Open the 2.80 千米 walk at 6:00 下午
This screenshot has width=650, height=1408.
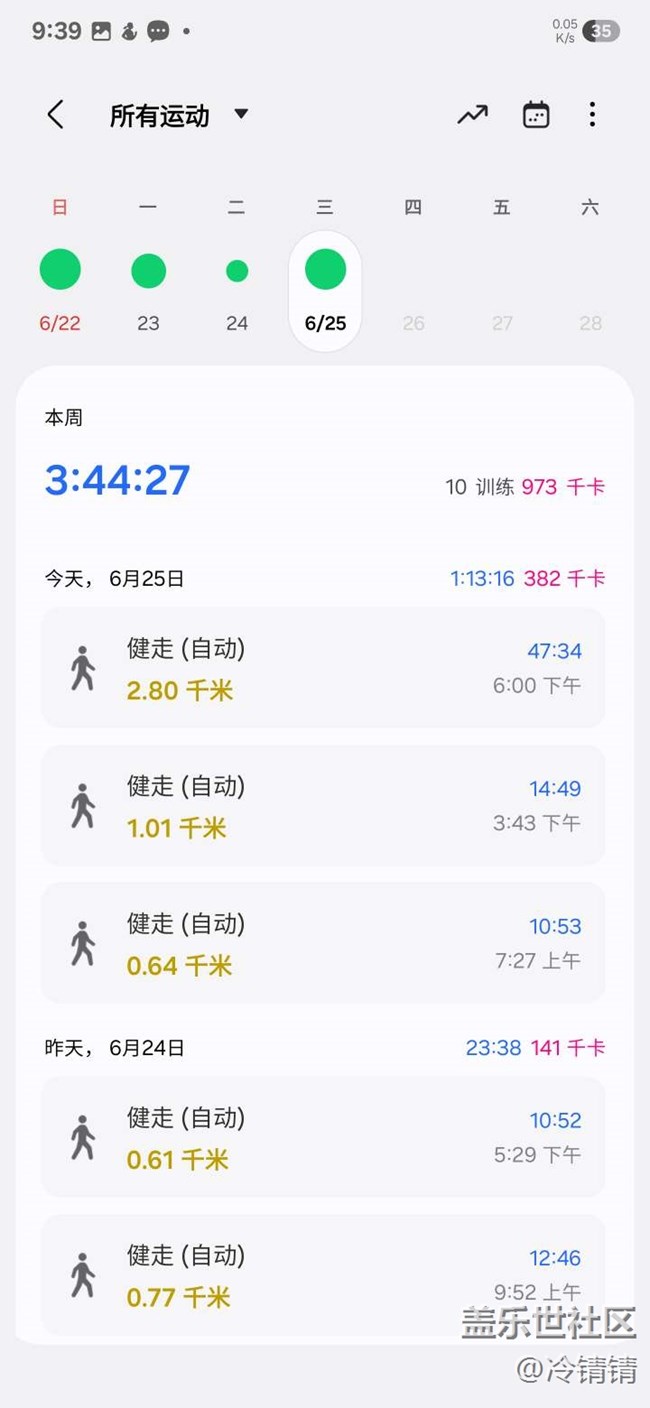(x=323, y=668)
